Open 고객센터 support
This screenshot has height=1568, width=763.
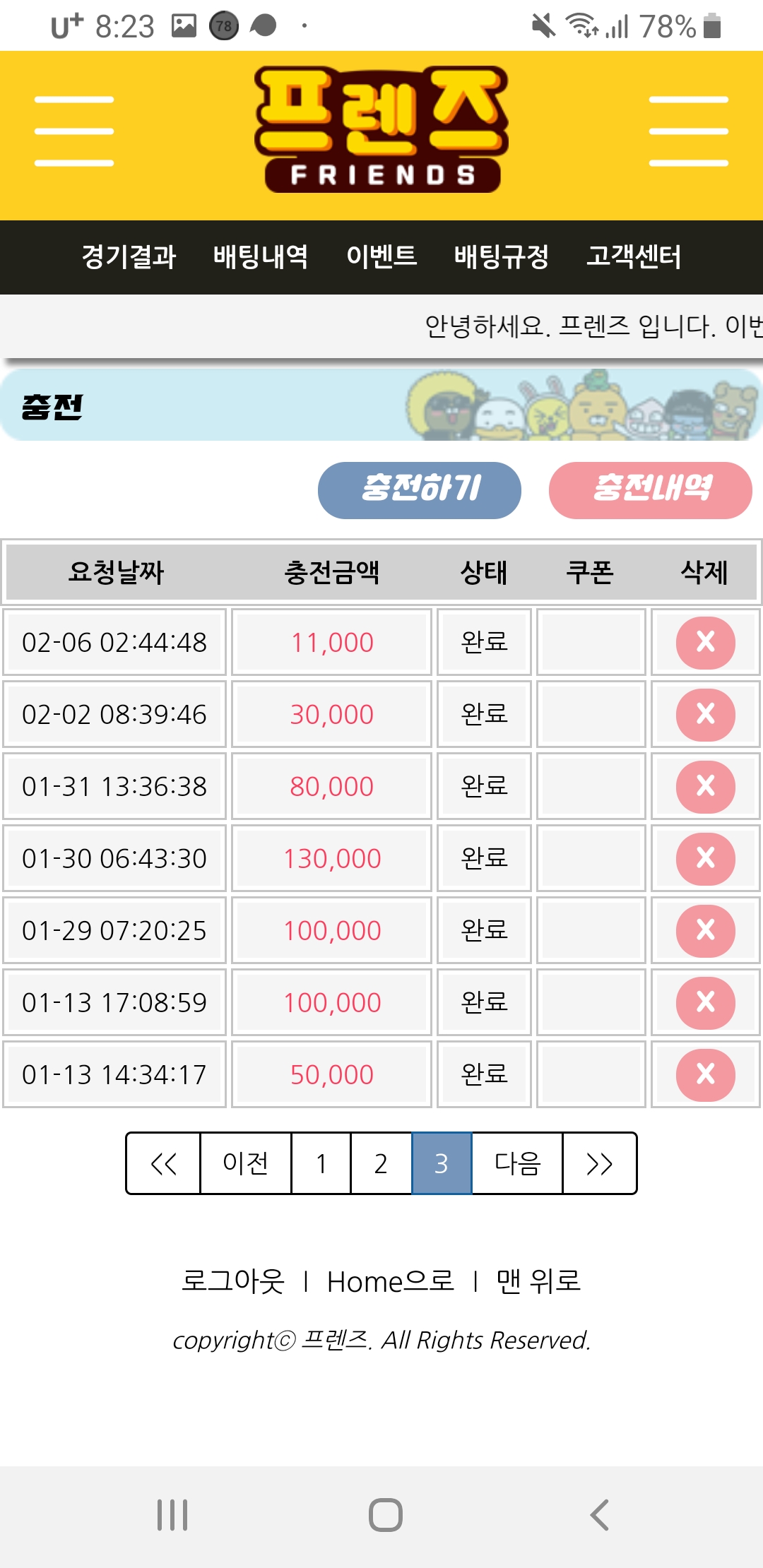pos(634,256)
